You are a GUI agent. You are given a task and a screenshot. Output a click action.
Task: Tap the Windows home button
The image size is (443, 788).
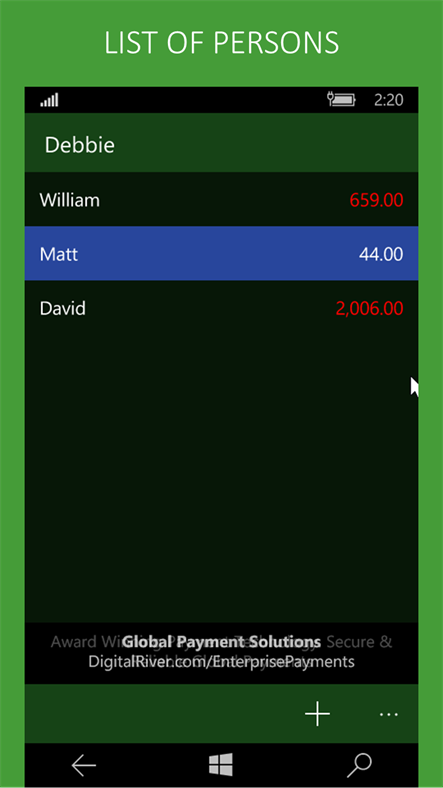click(221, 765)
